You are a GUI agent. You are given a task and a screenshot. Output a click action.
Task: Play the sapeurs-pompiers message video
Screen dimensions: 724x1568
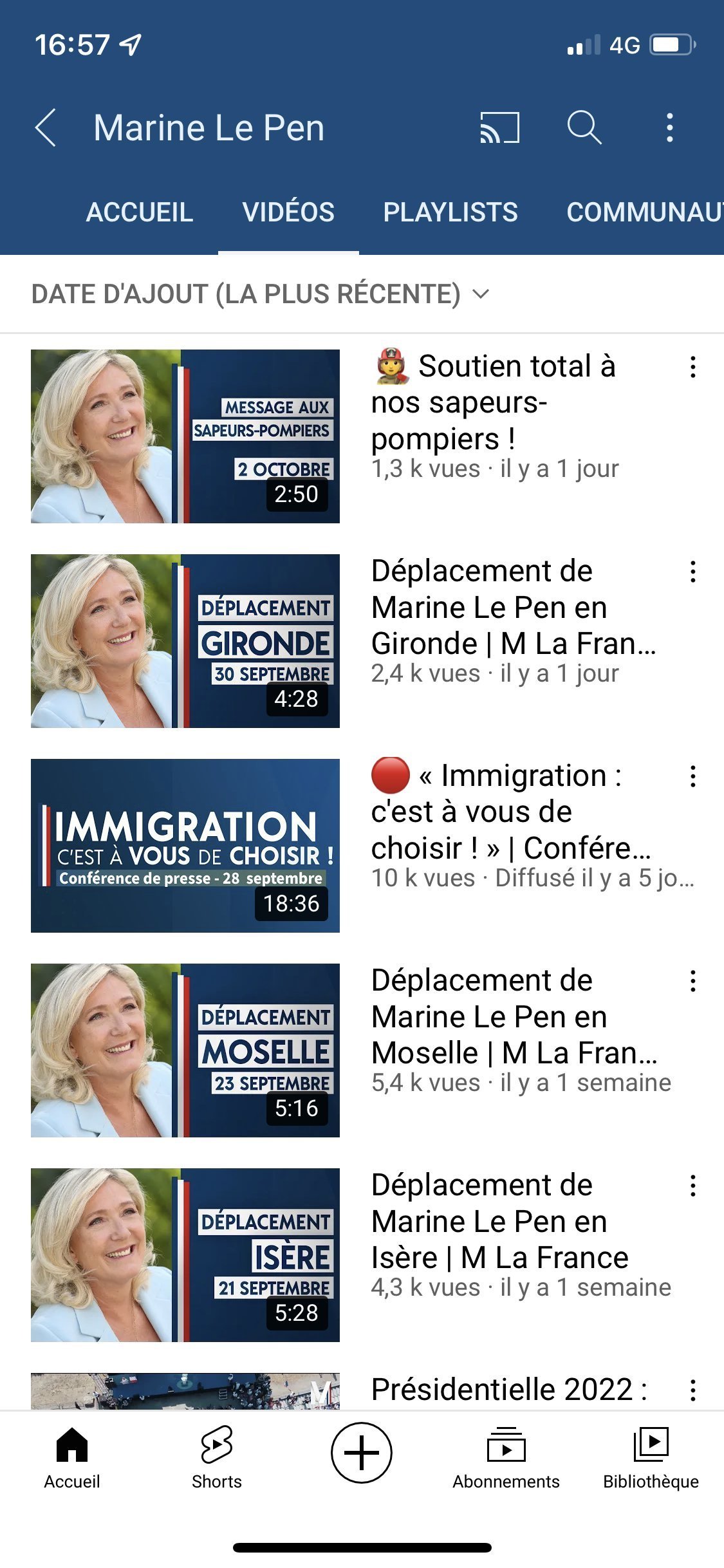coord(185,436)
